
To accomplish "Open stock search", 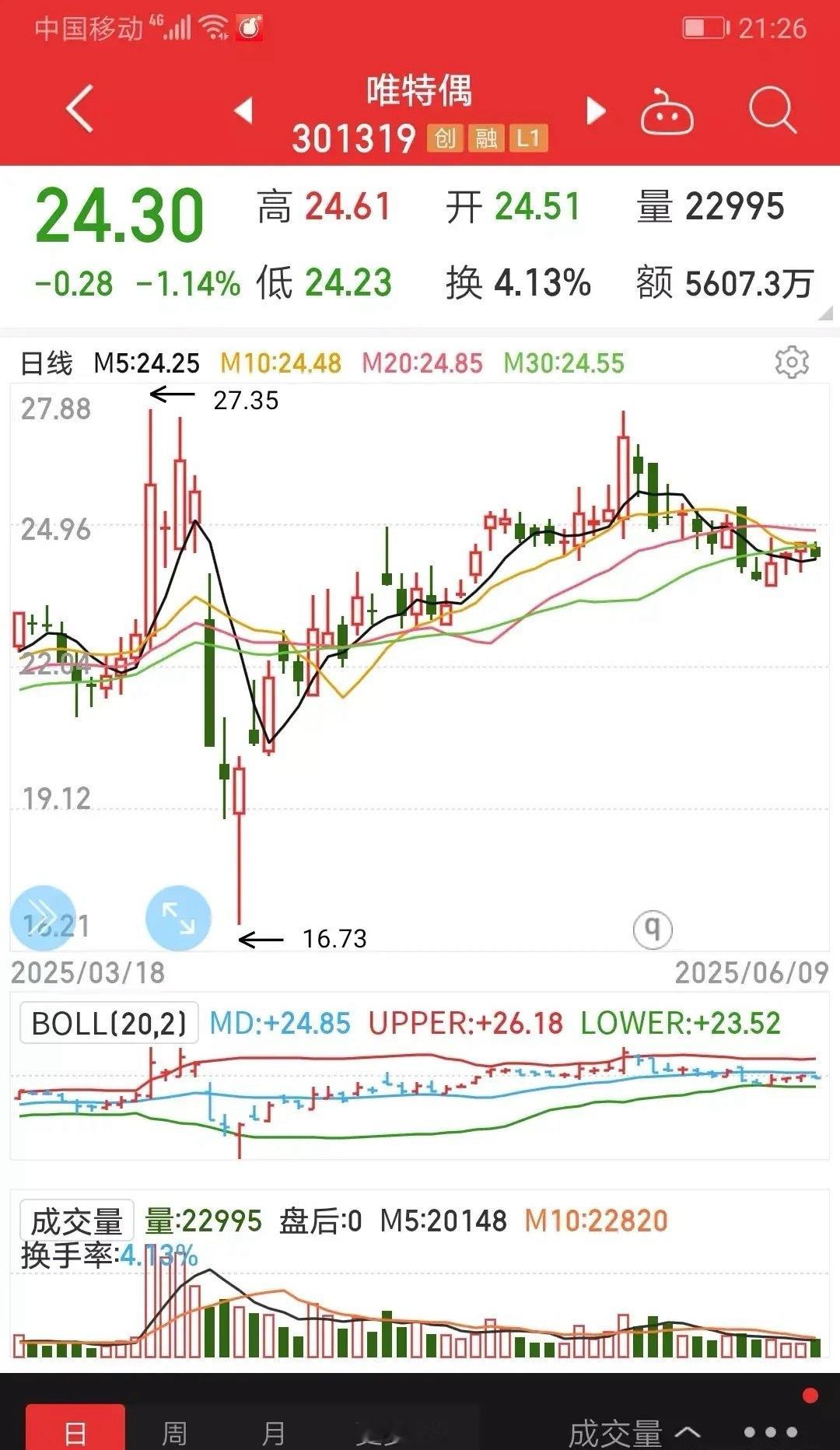I will click(x=772, y=110).
